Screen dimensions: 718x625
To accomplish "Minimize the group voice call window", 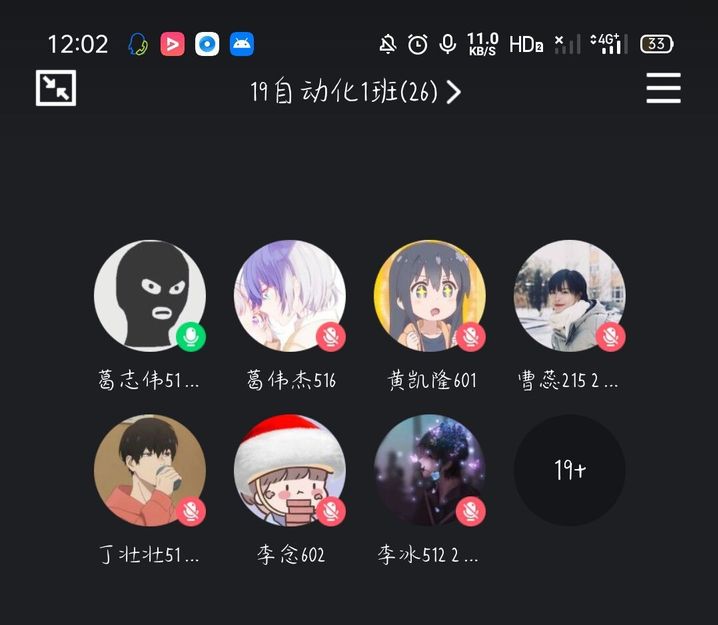I will coord(56,89).
